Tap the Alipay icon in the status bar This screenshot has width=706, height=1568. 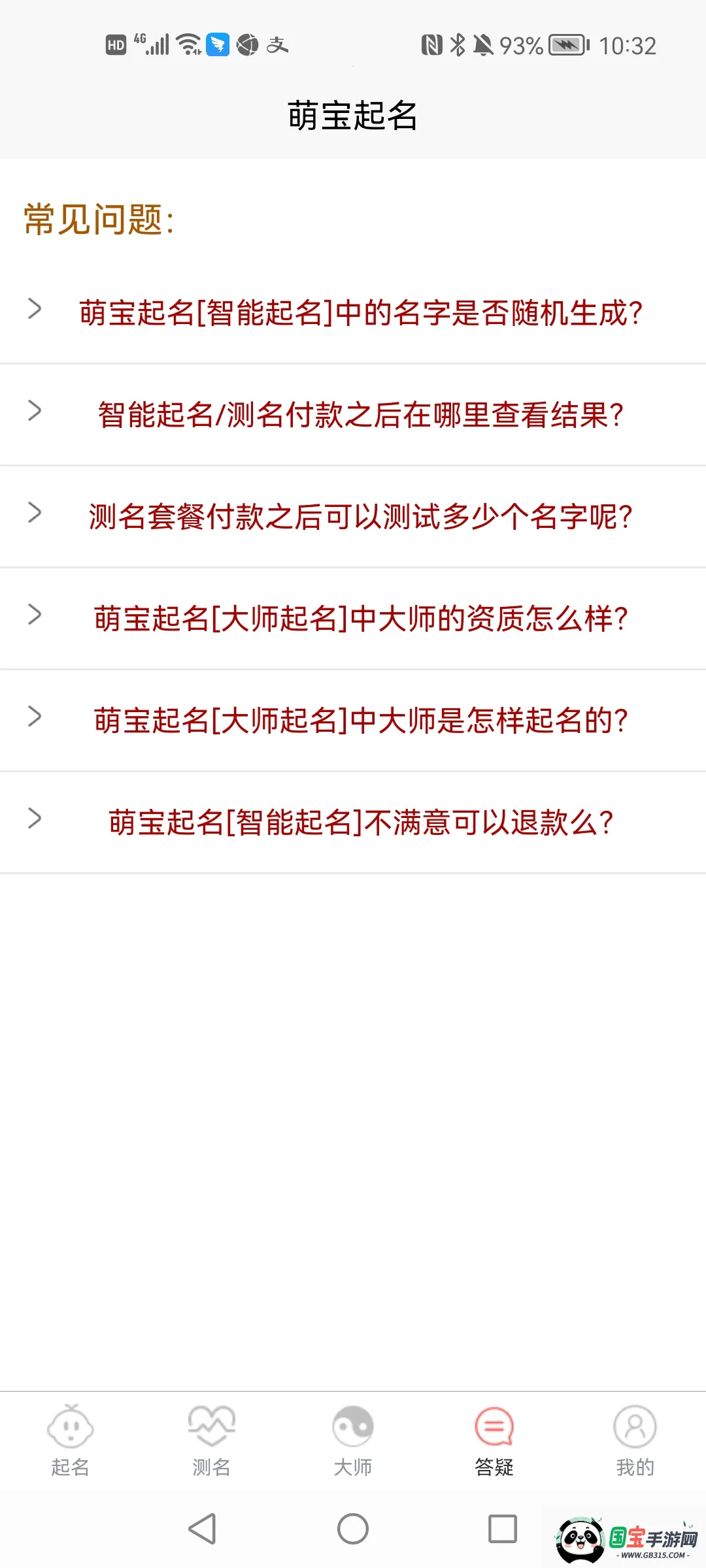[x=277, y=44]
